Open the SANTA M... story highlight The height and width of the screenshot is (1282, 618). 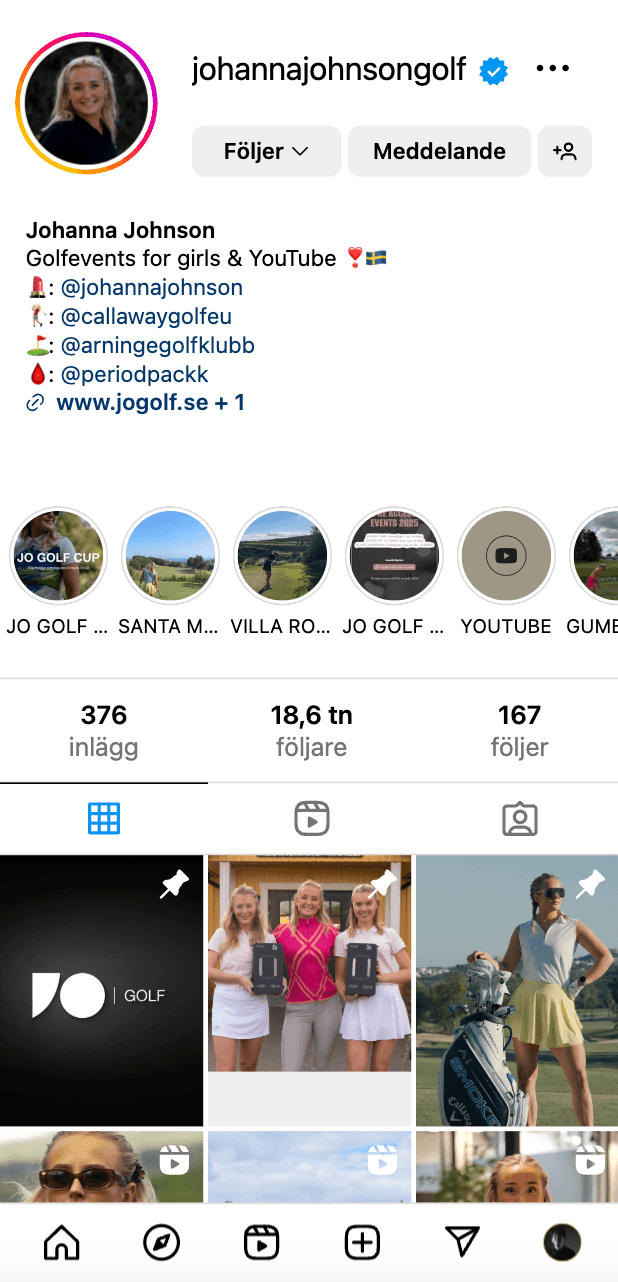point(170,555)
